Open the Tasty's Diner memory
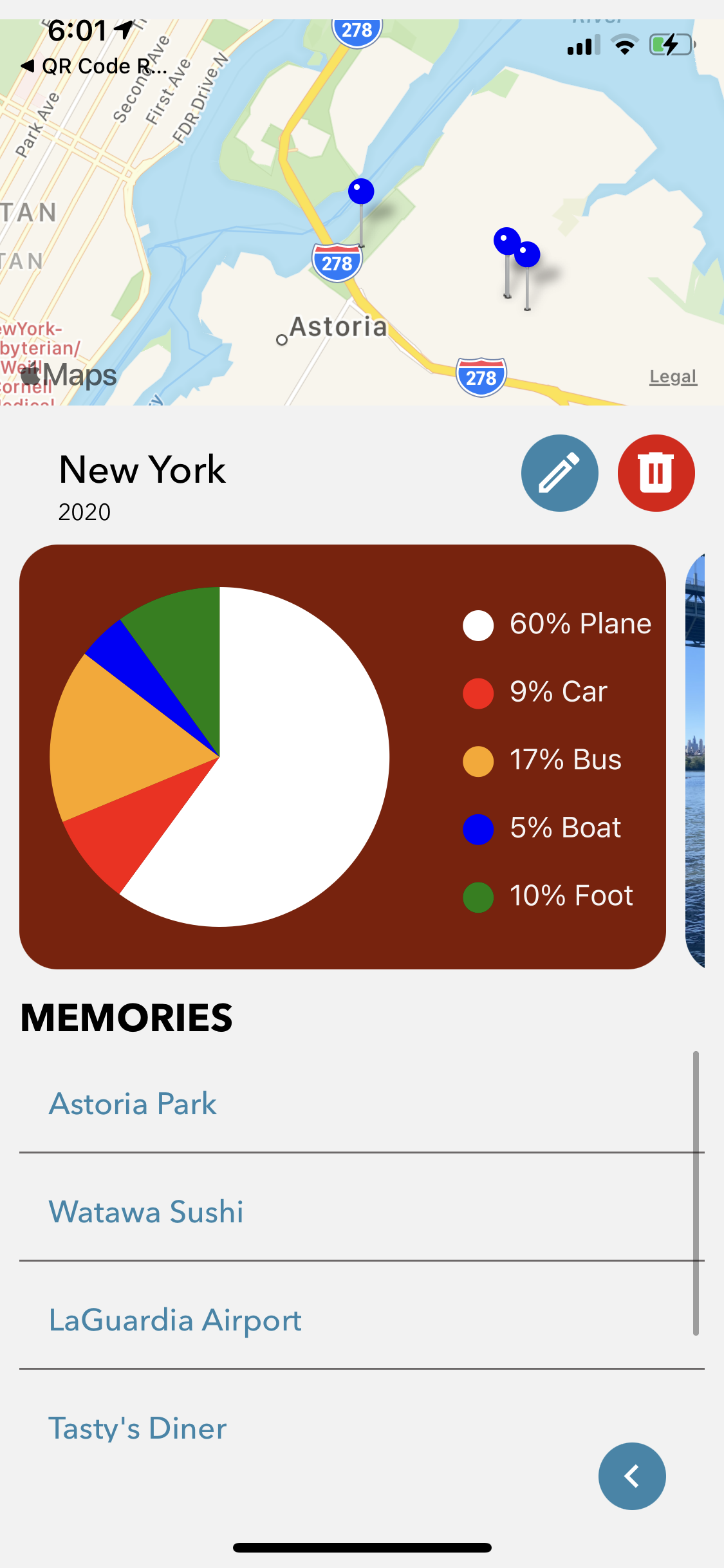This screenshot has height=1568, width=724. 138,1428
